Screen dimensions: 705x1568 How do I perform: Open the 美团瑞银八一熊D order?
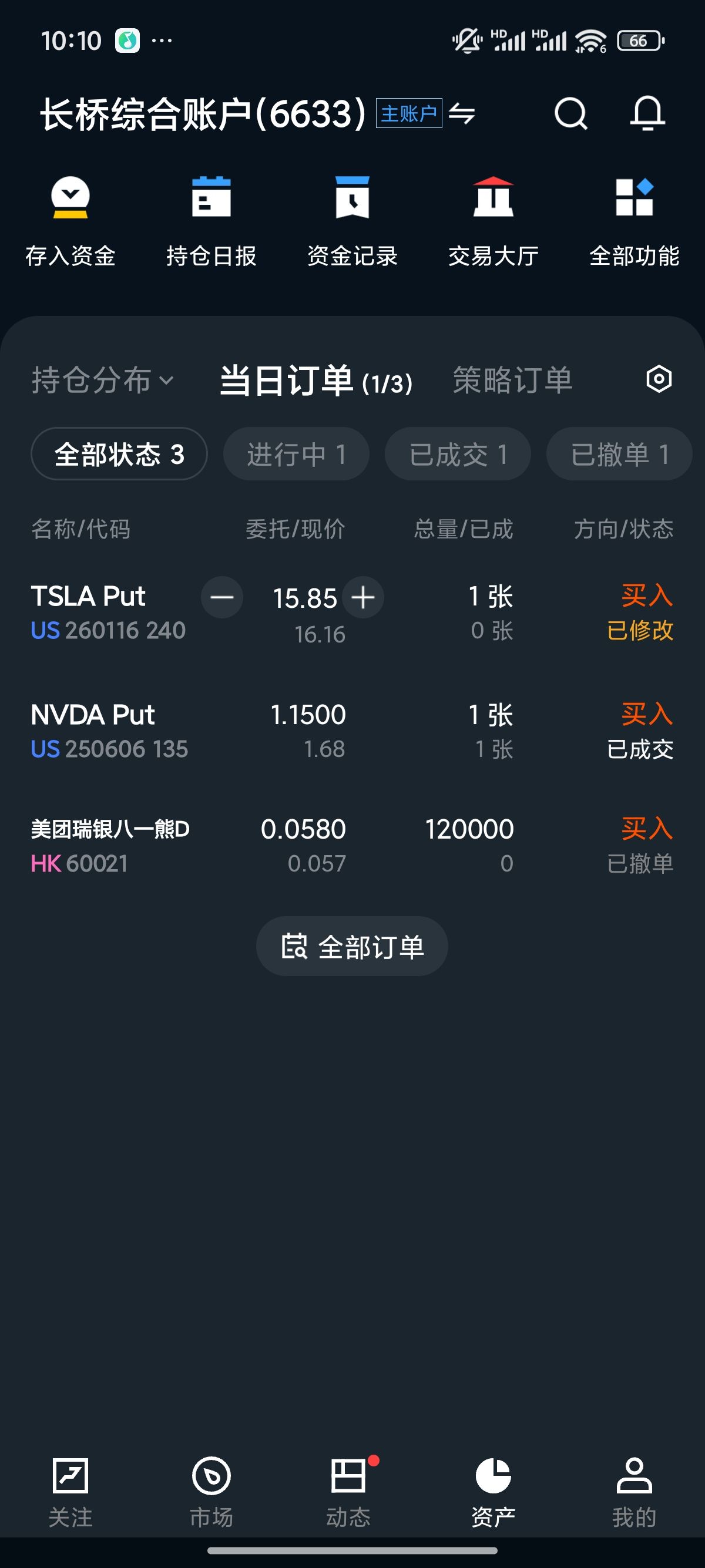pos(352,846)
